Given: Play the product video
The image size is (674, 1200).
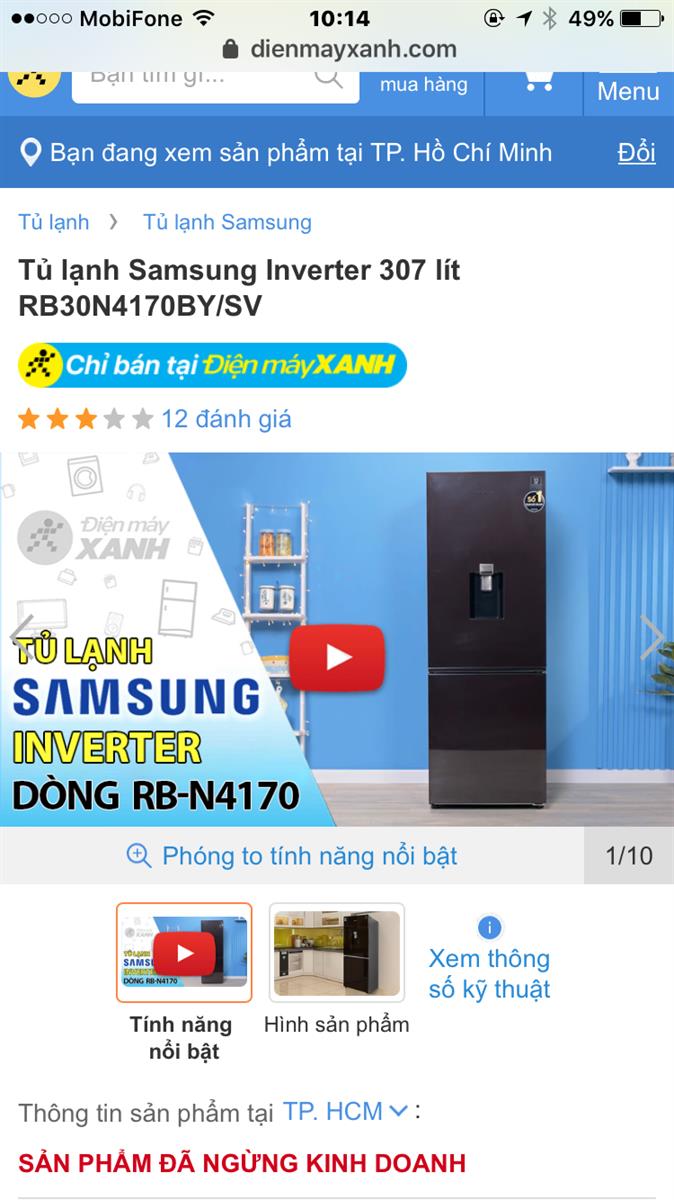Looking at the screenshot, I should click(337, 657).
